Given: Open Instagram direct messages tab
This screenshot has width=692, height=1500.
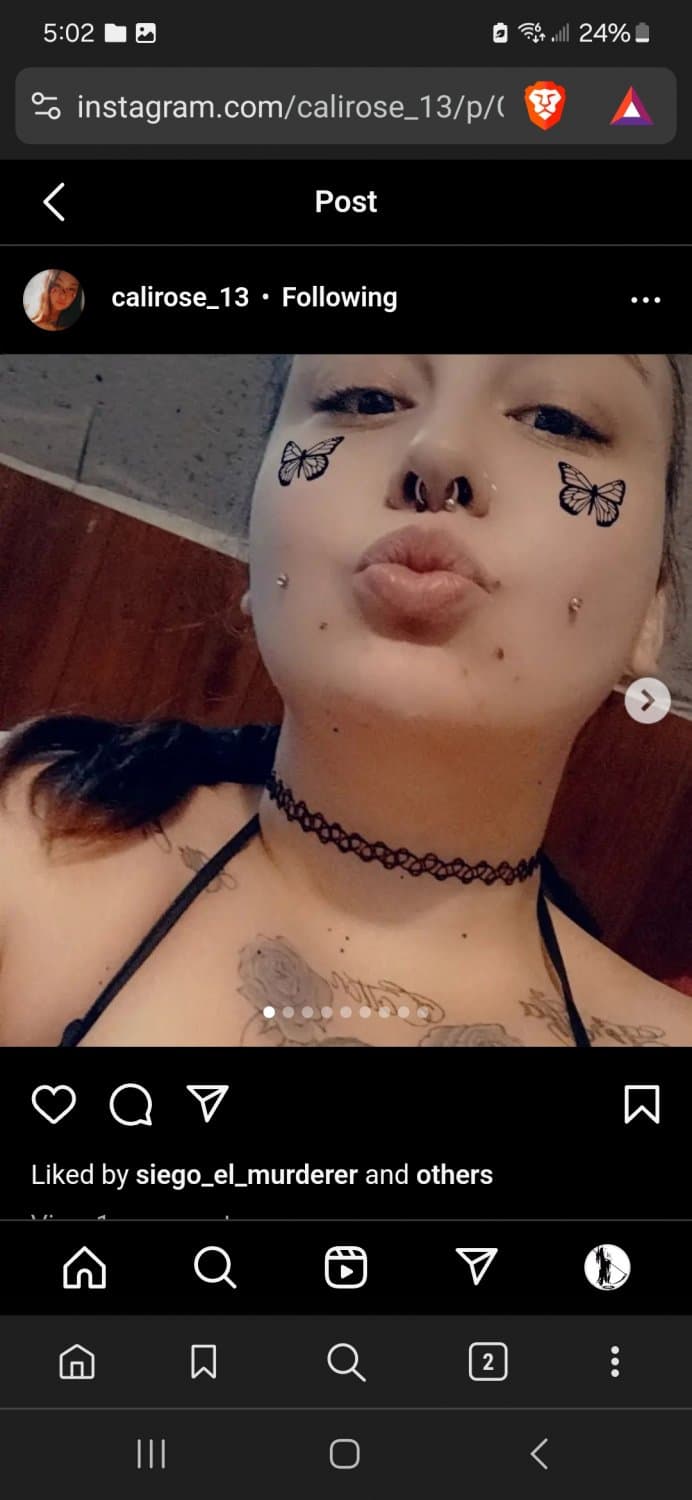Looking at the screenshot, I should pos(477,1268).
